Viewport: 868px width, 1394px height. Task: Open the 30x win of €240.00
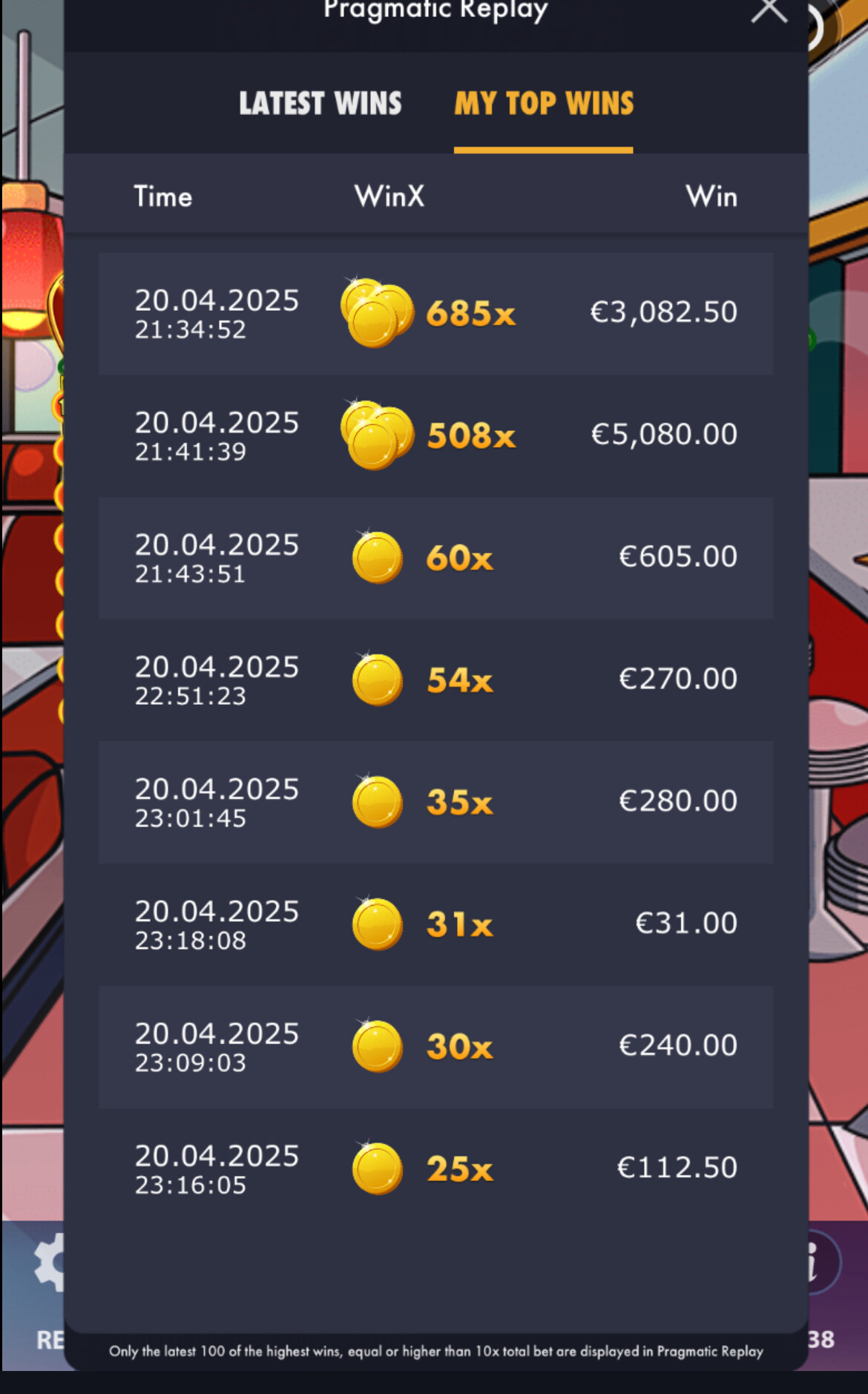435,1047
